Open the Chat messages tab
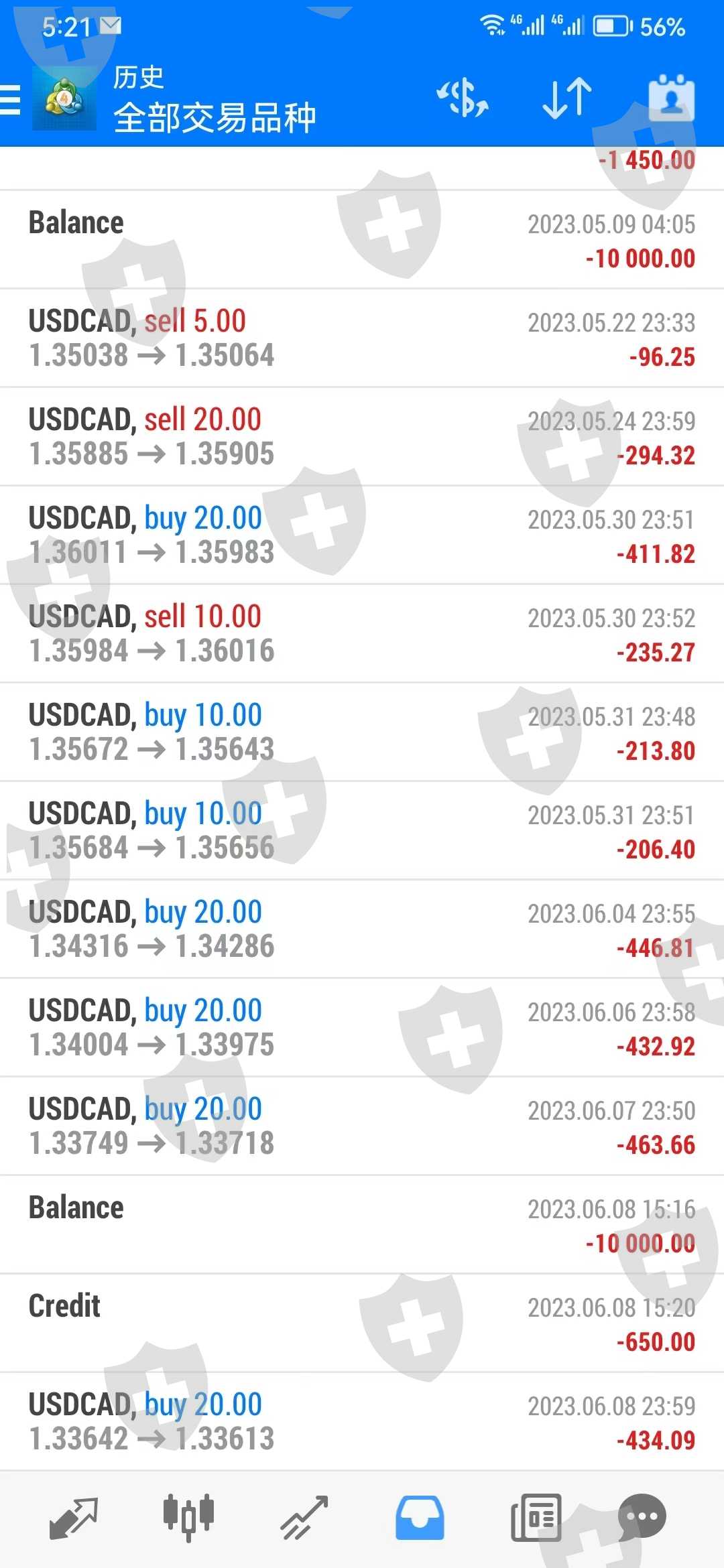The image size is (724, 1568). 642,1518
